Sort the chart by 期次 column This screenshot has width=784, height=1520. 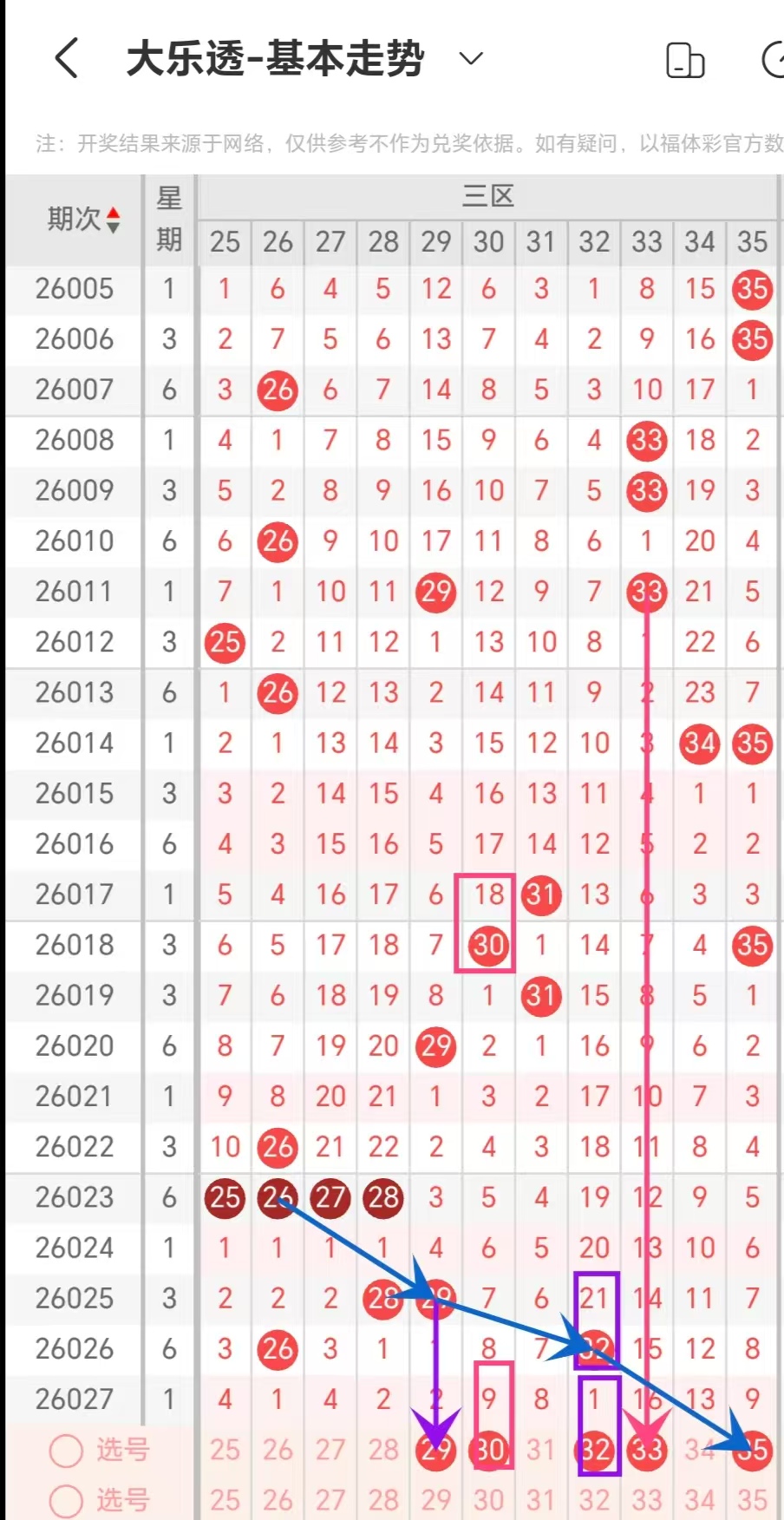click(83, 219)
